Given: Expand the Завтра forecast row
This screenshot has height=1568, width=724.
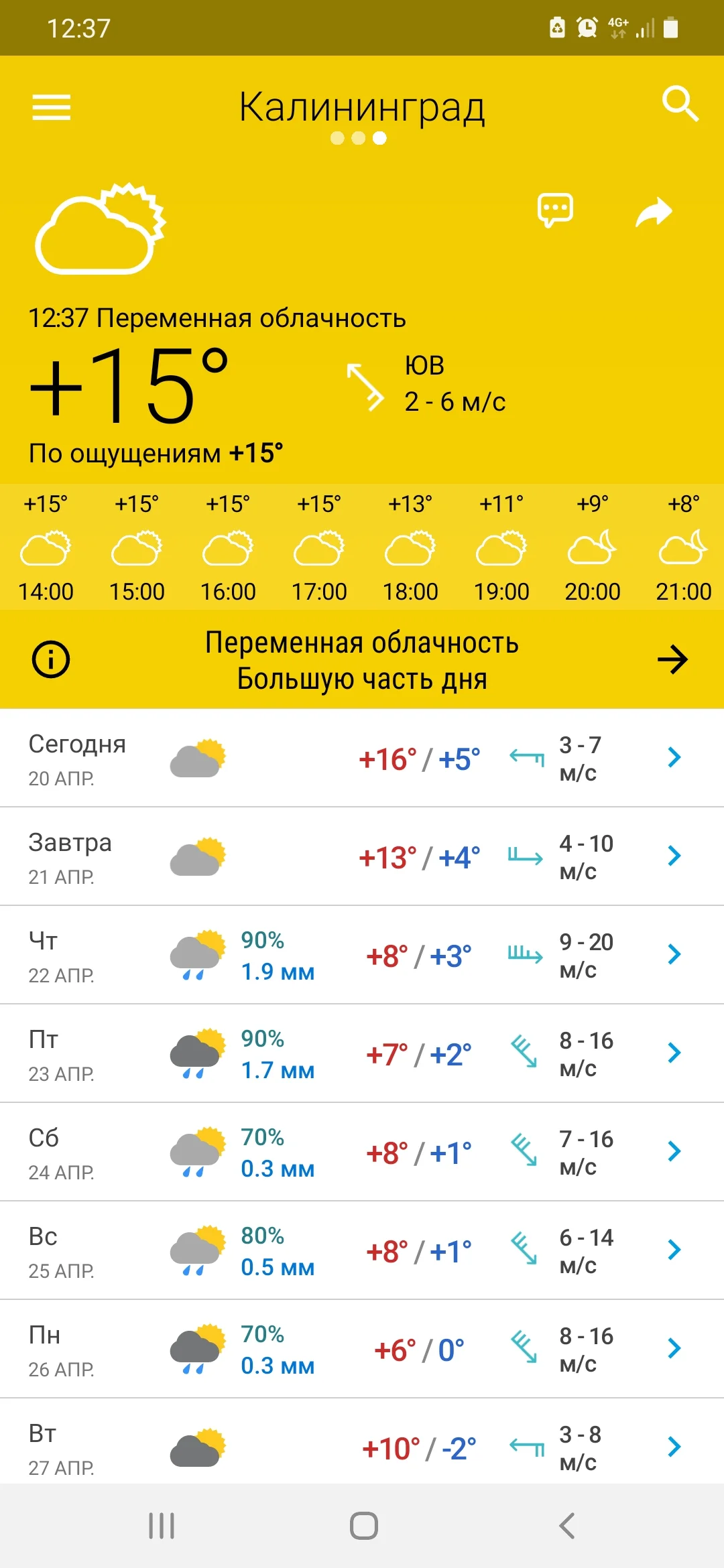Looking at the screenshot, I should tap(673, 856).
